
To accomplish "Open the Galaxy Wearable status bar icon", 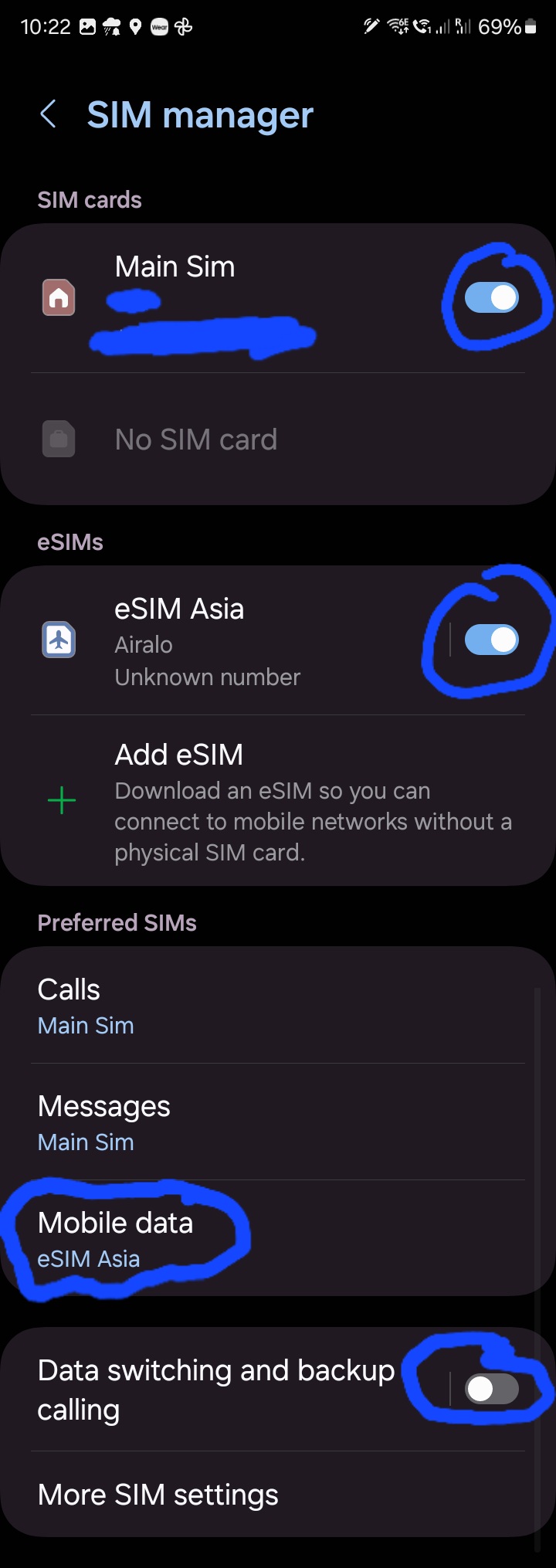I will [160, 25].
